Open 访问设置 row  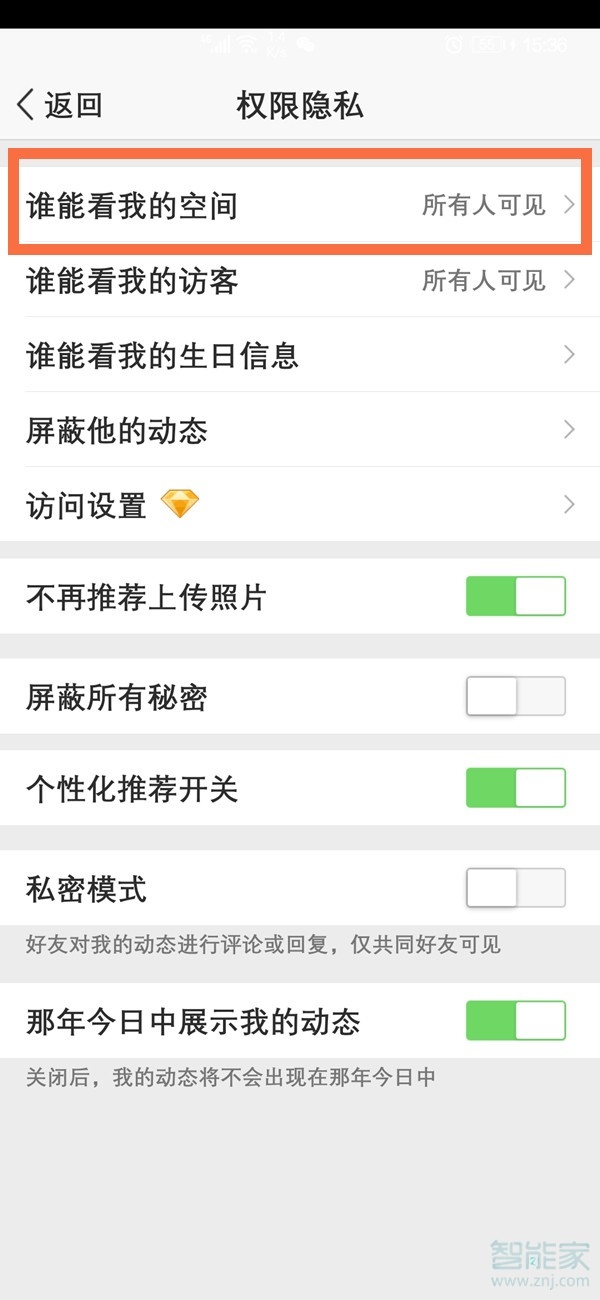click(300, 505)
